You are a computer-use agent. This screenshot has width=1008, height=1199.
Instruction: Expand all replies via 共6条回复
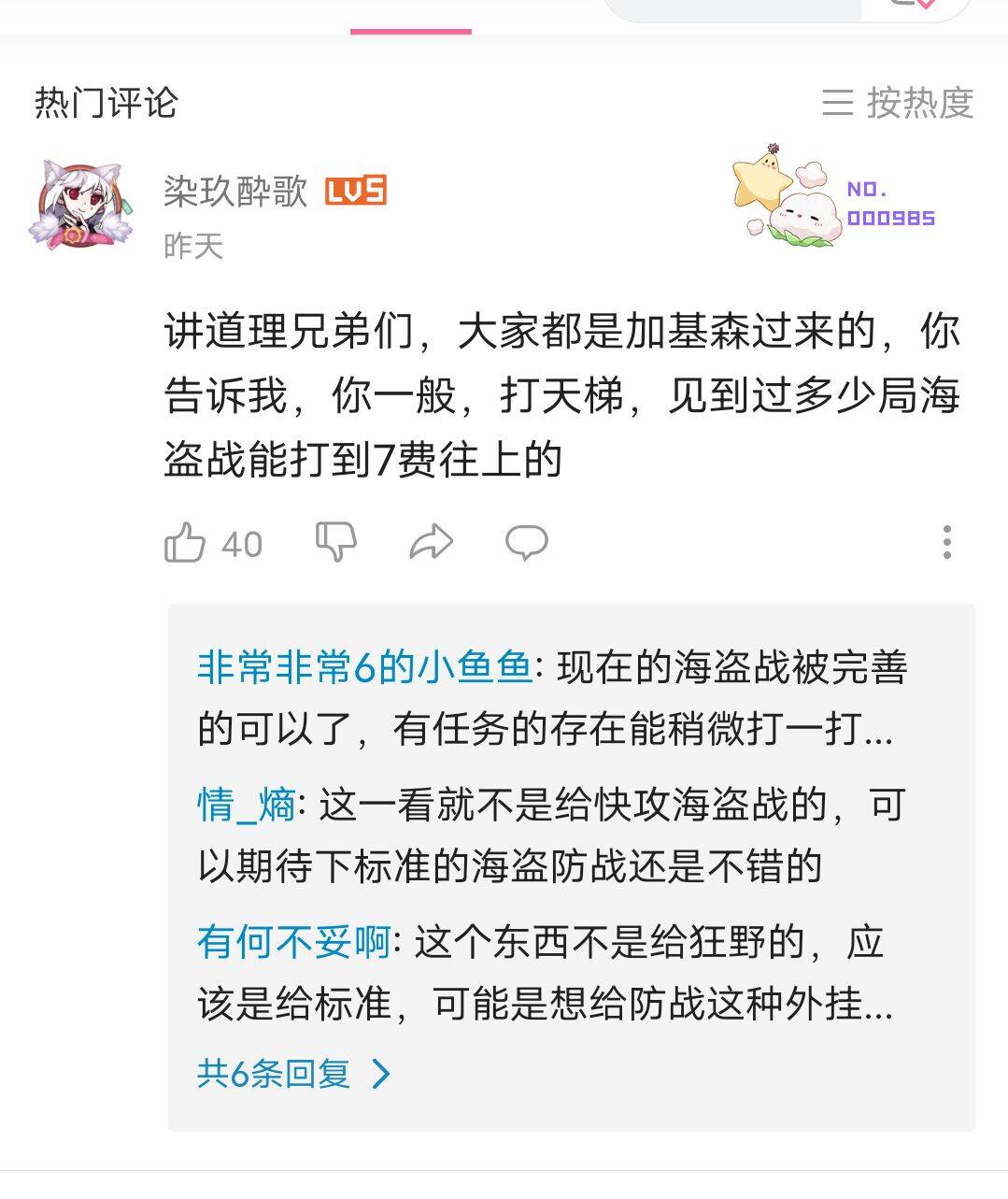click(293, 1074)
